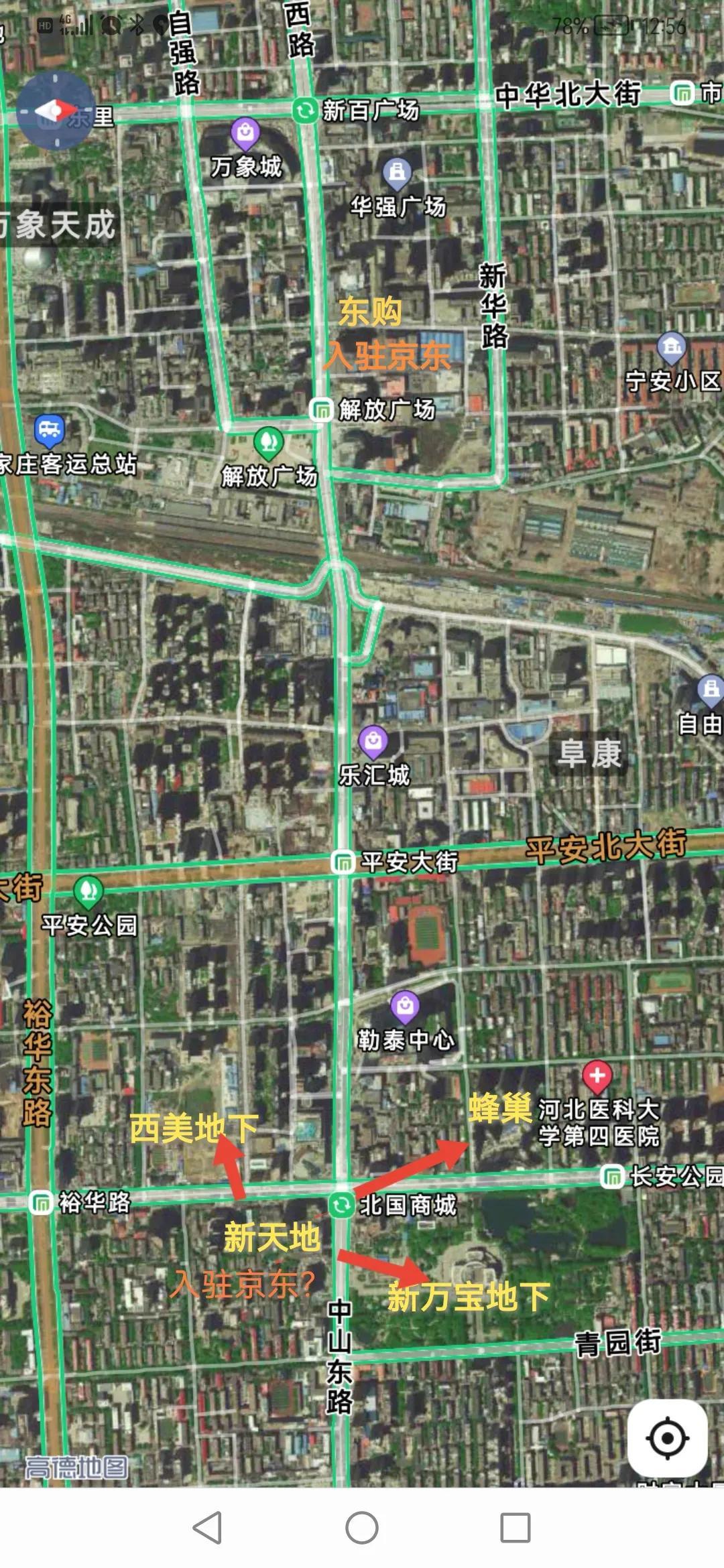Return to the home screen

pos(362,1528)
